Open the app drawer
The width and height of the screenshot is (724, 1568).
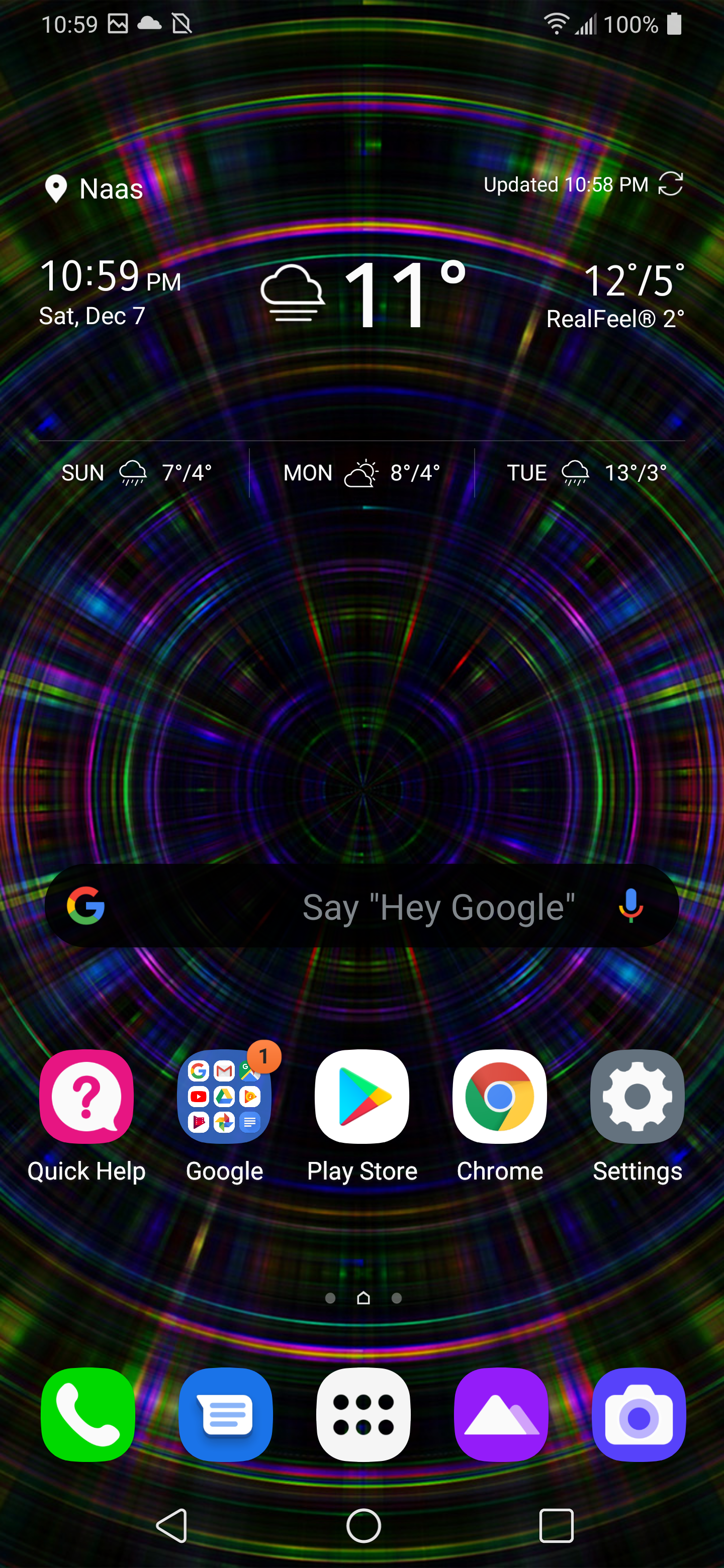tap(363, 1414)
